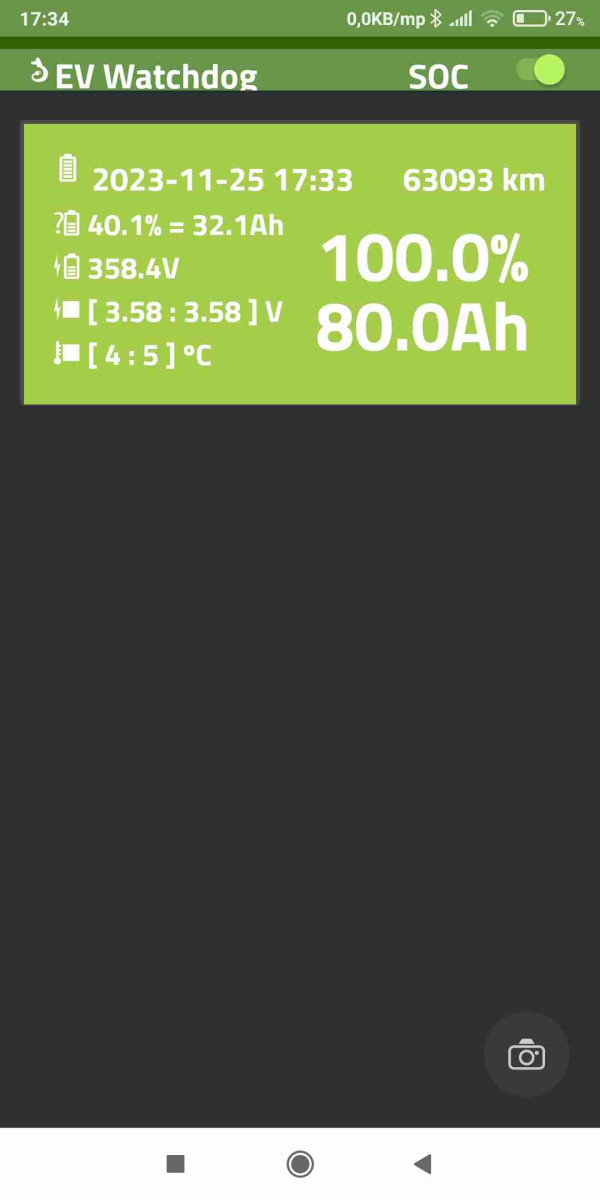Tap the camera screenshot button
The width and height of the screenshot is (600, 1200).
coord(526,1055)
